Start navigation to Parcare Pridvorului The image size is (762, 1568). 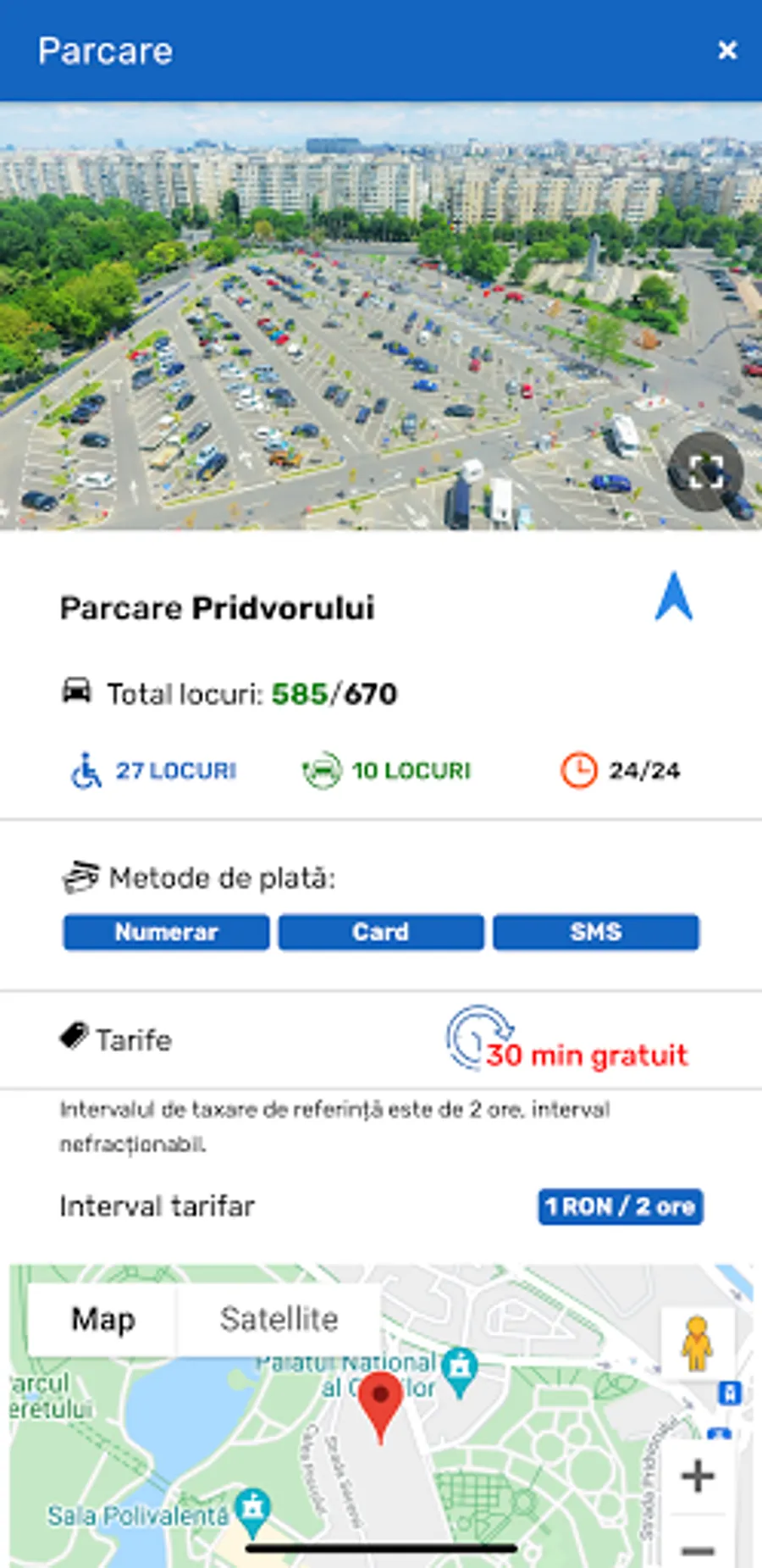pos(674,597)
